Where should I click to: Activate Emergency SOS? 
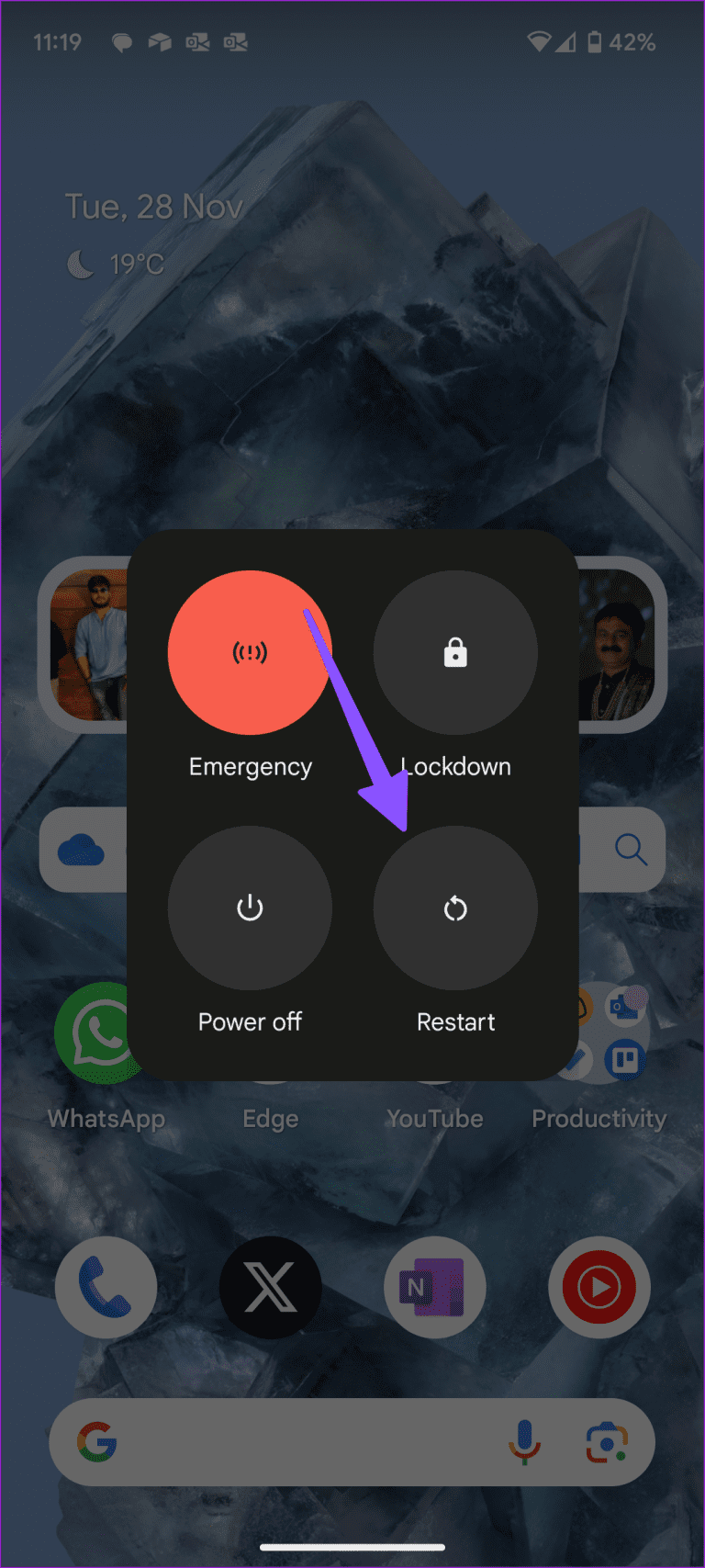pyautogui.click(x=250, y=652)
